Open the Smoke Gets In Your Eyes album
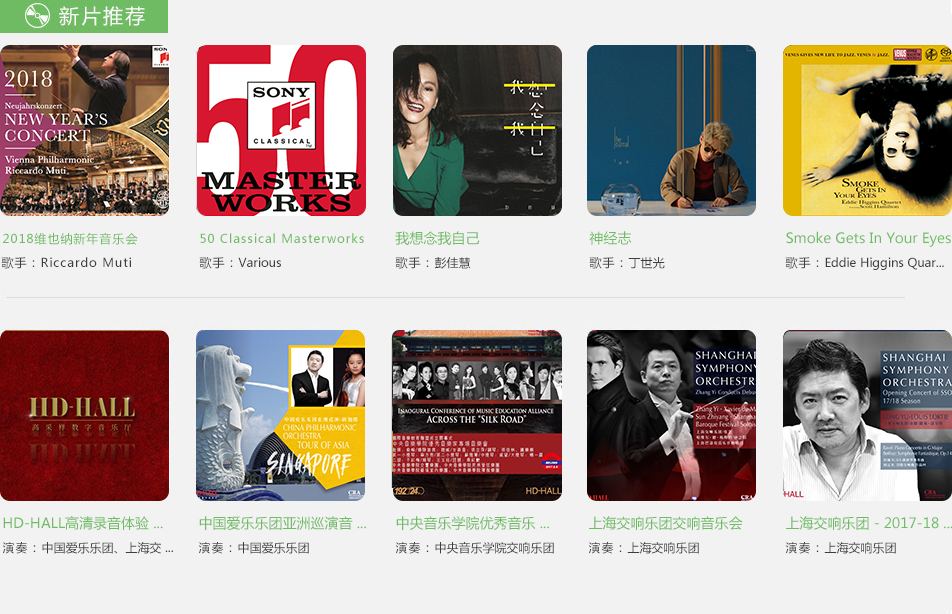Viewport: 952px width, 614px height. point(867,130)
